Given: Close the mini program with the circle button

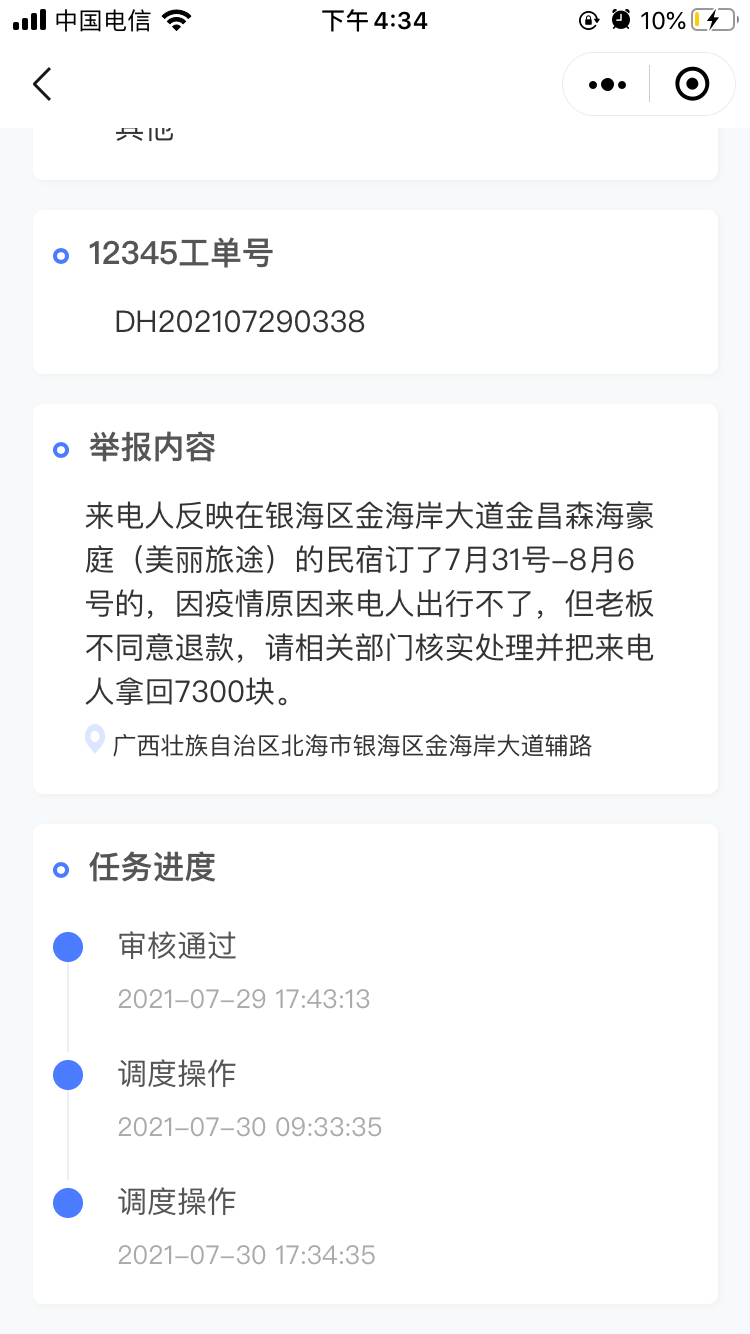Looking at the screenshot, I should tap(692, 84).
